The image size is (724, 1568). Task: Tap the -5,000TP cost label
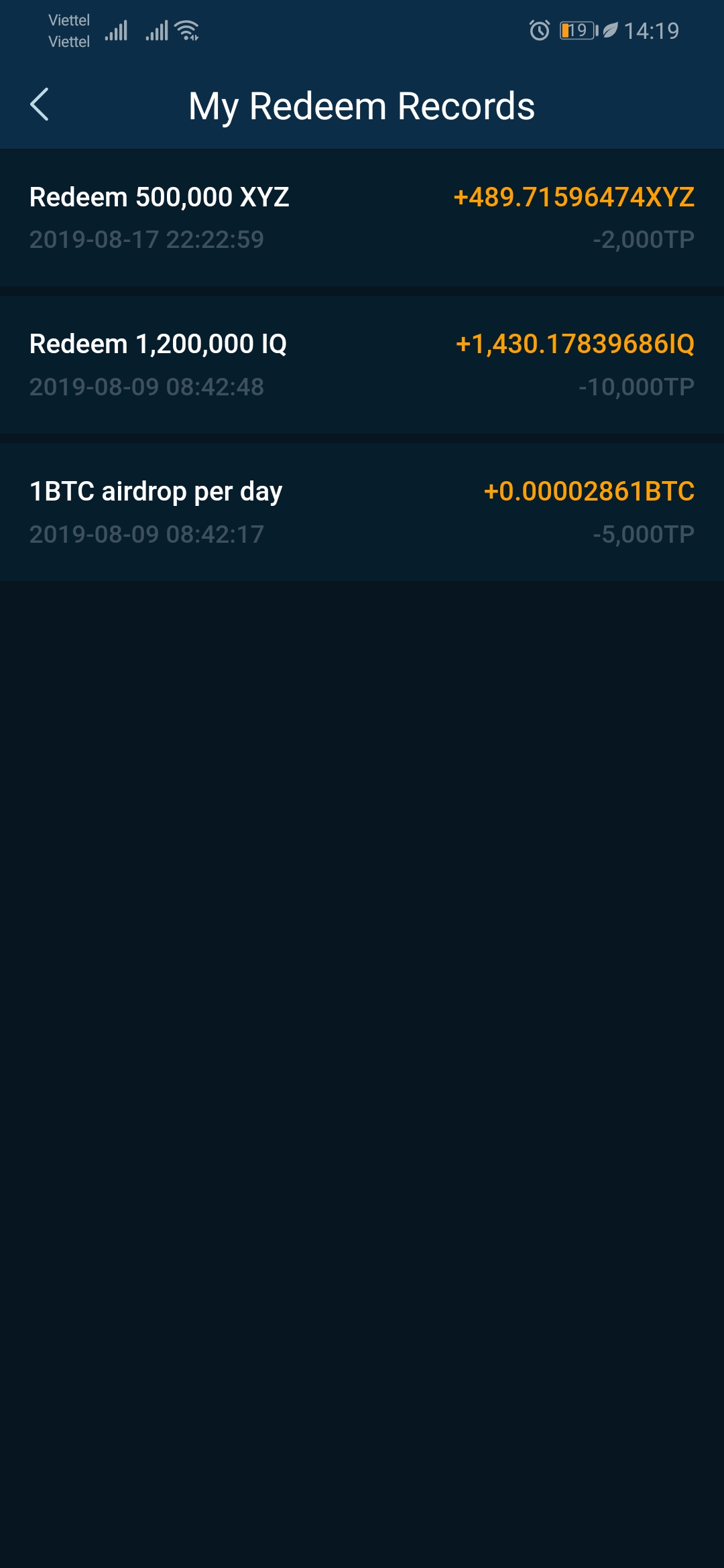(x=645, y=535)
